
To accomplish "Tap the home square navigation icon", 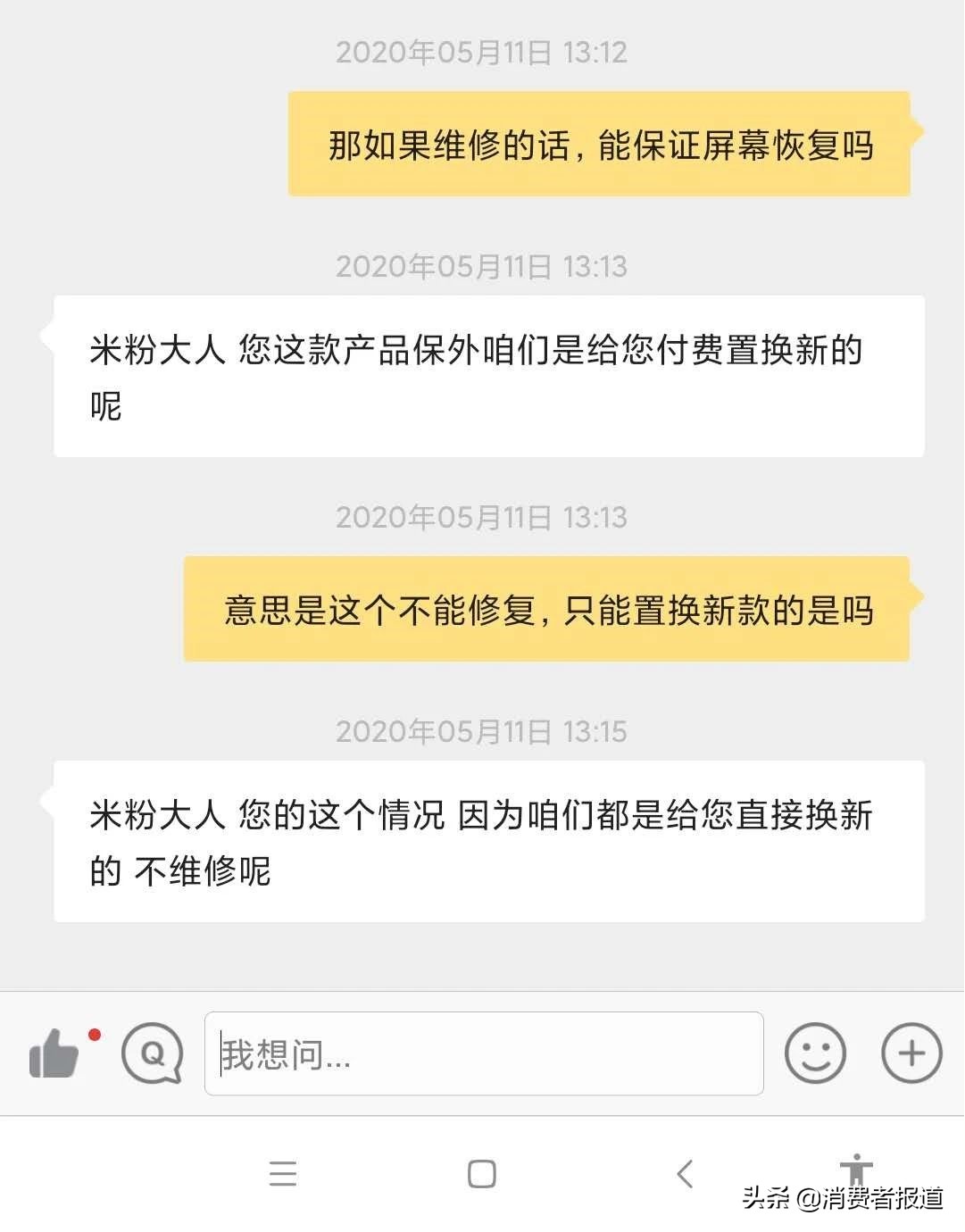I will (x=482, y=1176).
